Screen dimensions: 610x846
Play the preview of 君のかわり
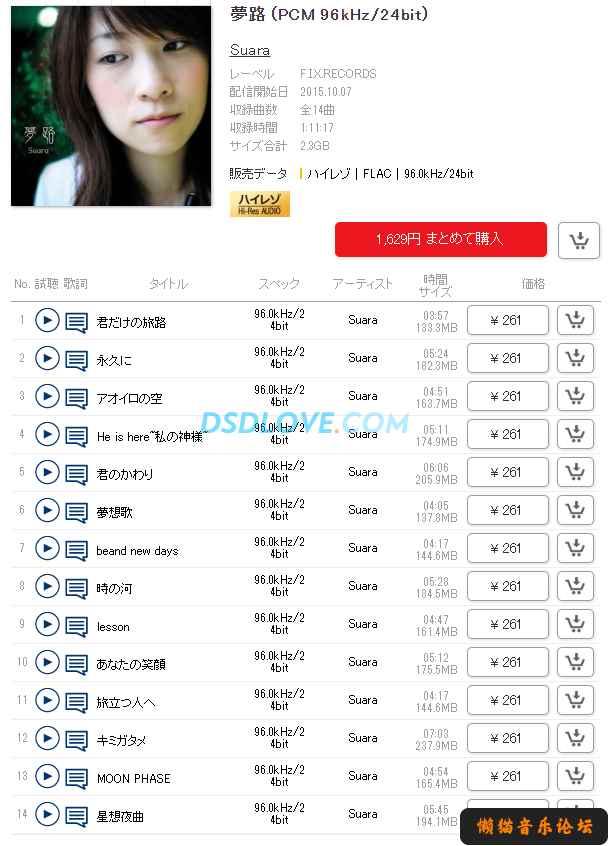(47, 472)
